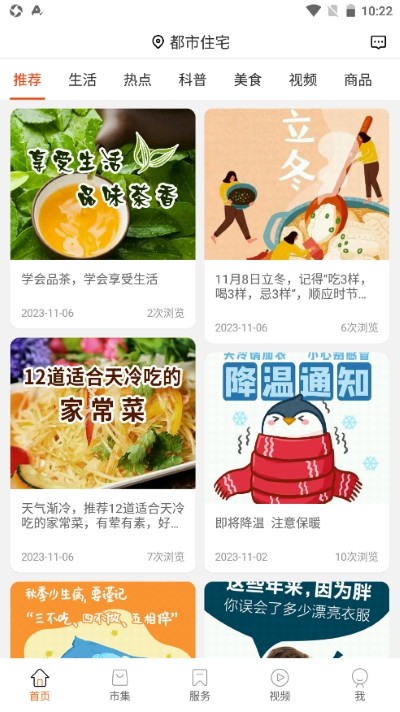Open the article 学会品茶，学会享受生活
The width and height of the screenshot is (400, 712).
click(x=103, y=218)
